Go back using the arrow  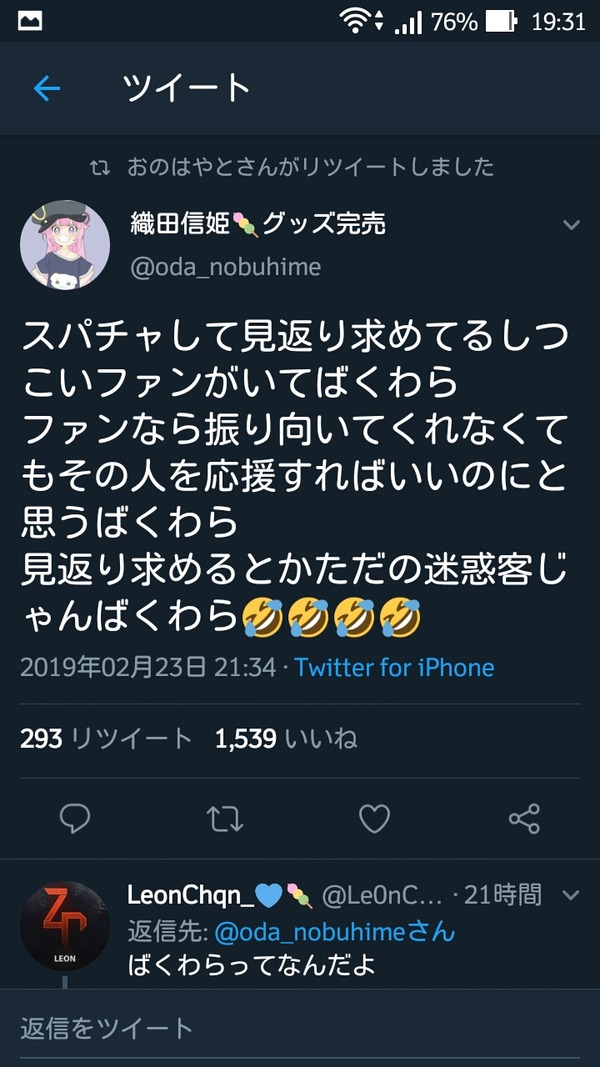[47, 88]
